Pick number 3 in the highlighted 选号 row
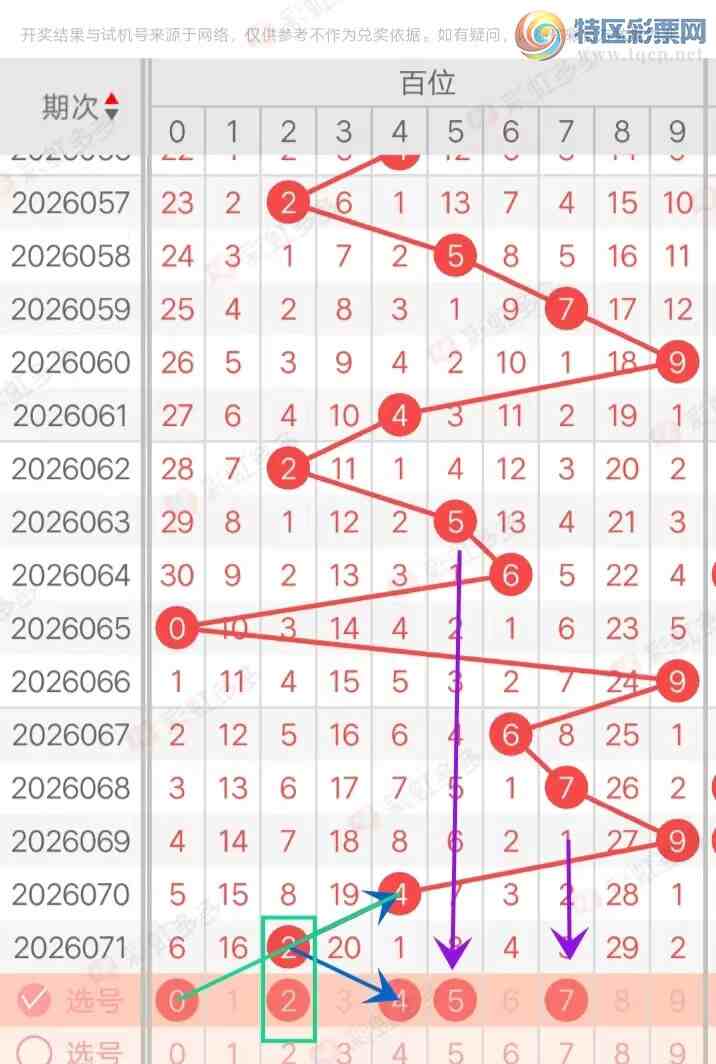Viewport: 716px width, 1064px height. pyautogui.click(x=344, y=999)
